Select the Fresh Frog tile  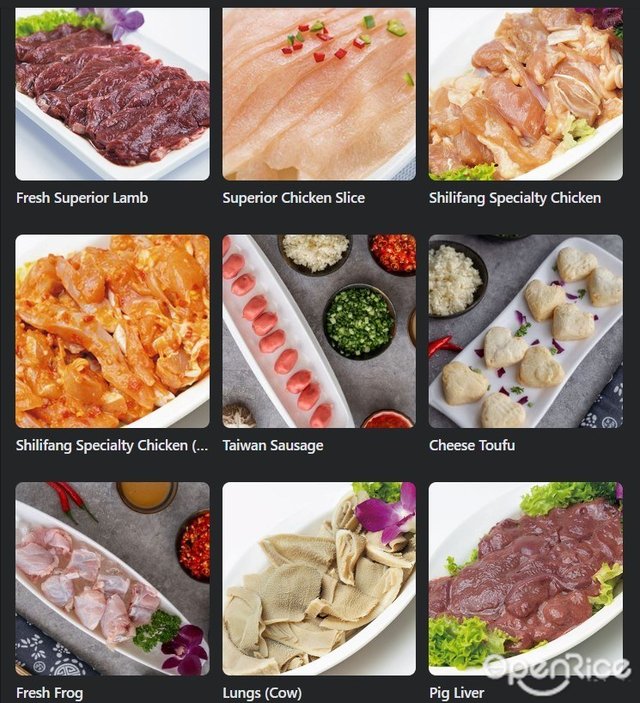112,578
